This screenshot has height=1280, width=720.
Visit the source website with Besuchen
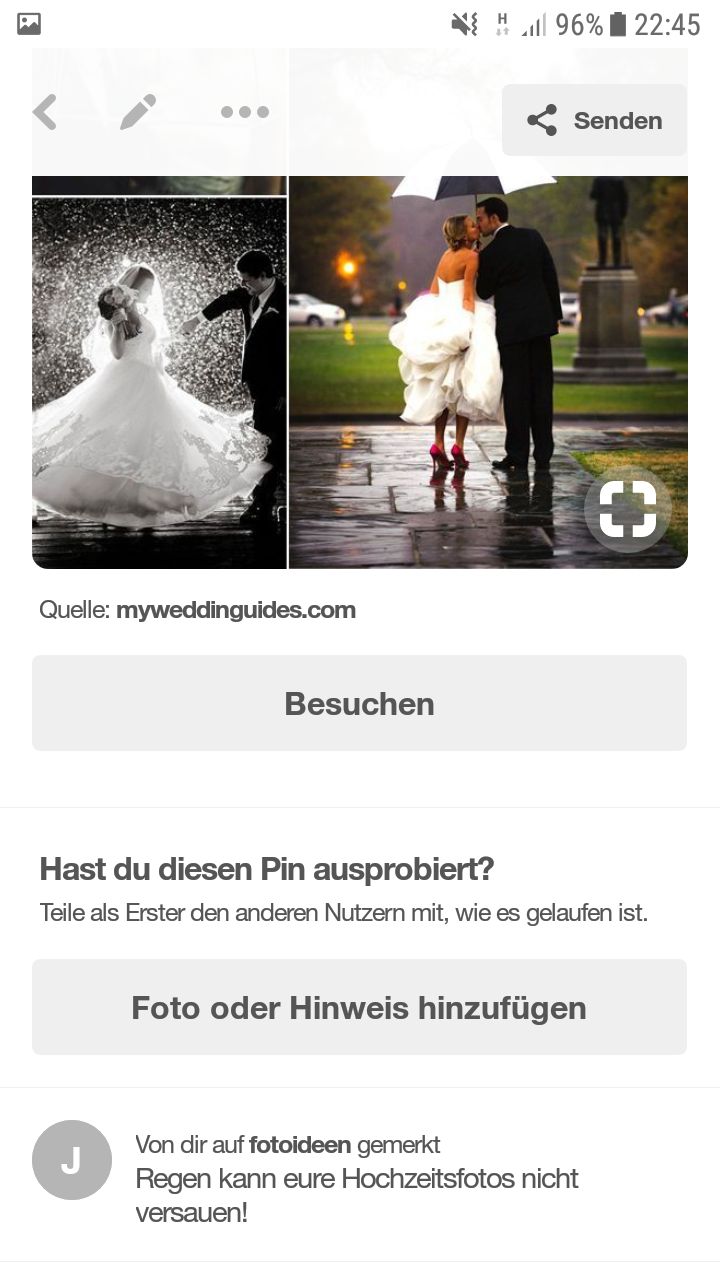click(359, 703)
